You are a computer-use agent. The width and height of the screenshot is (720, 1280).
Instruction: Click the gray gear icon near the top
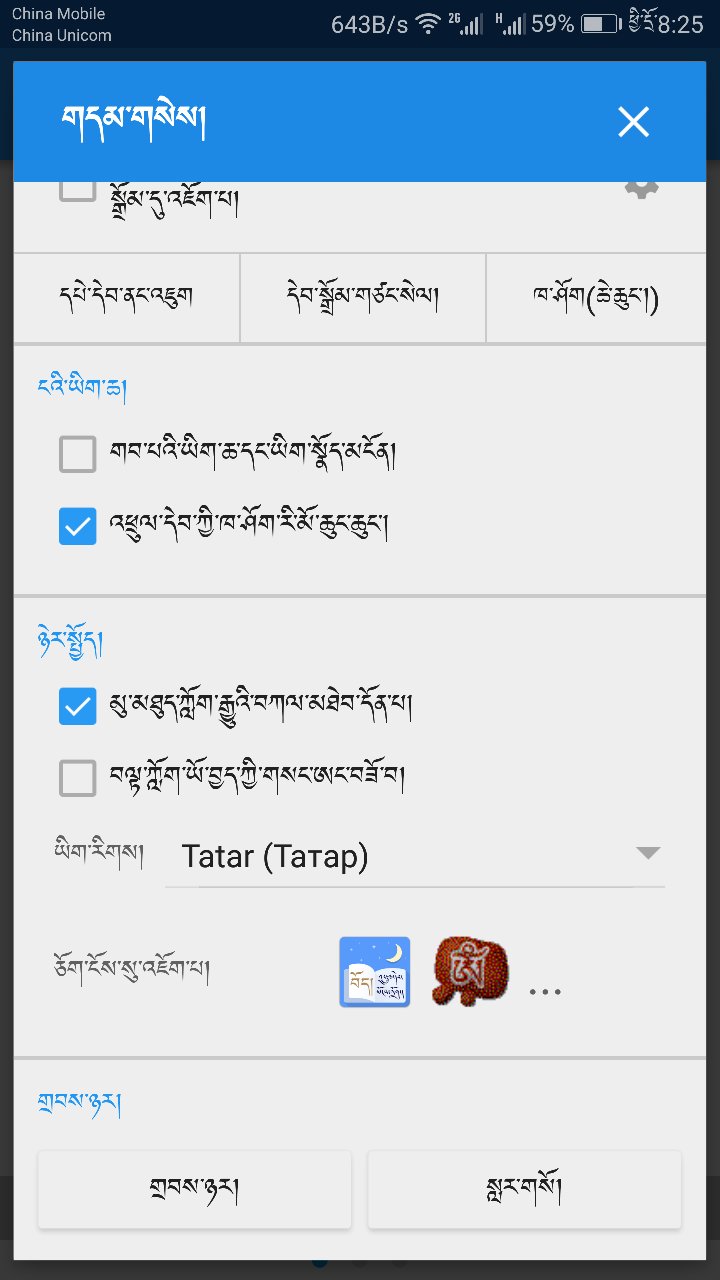[641, 187]
